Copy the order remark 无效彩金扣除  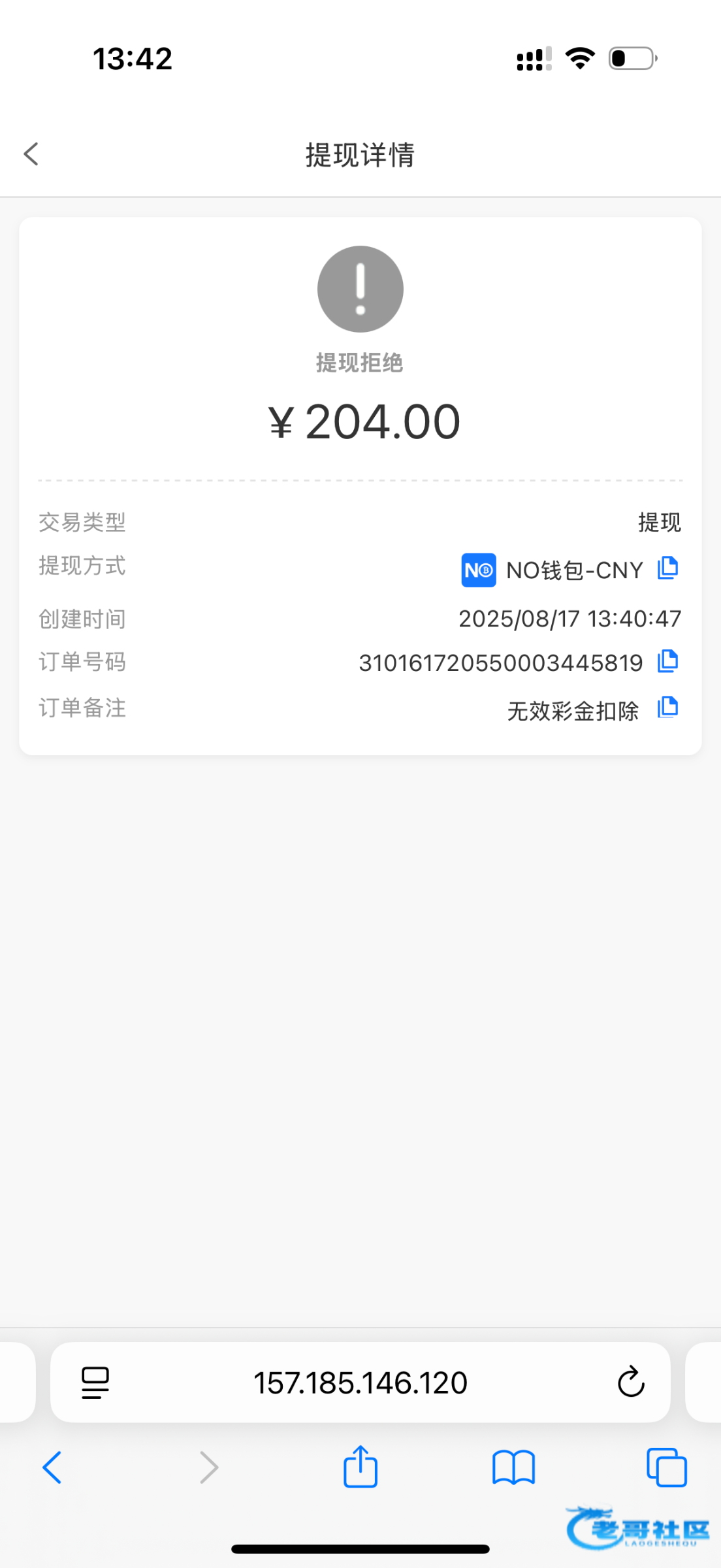667,708
